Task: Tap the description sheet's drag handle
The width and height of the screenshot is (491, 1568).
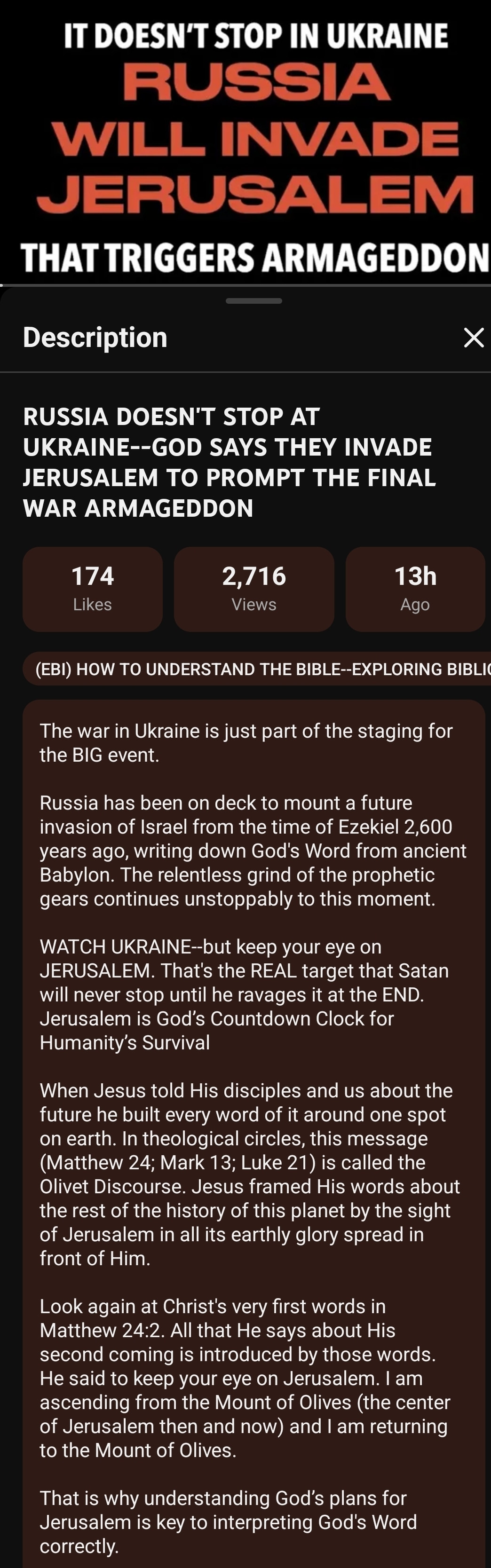Action: (x=253, y=301)
